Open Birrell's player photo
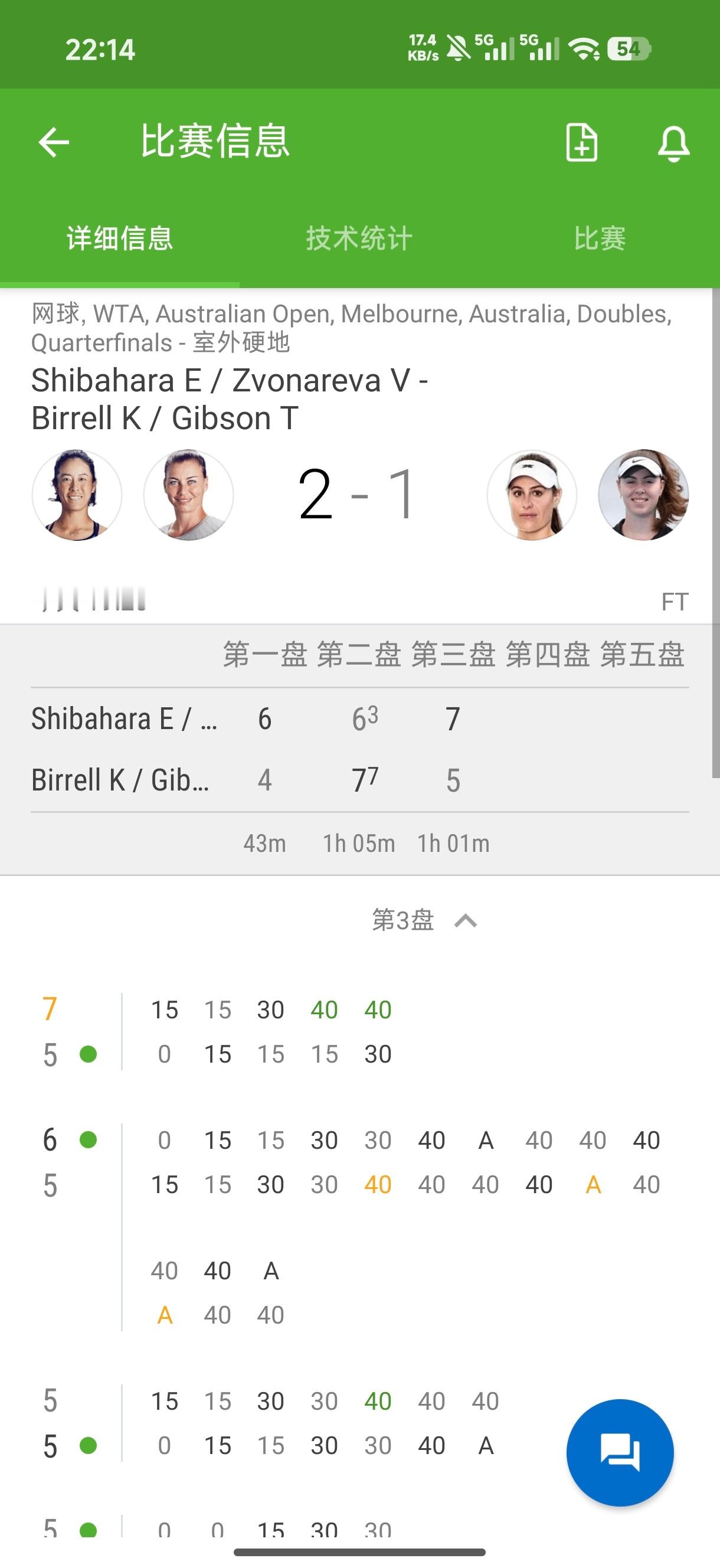The image size is (720, 1568). (x=532, y=495)
